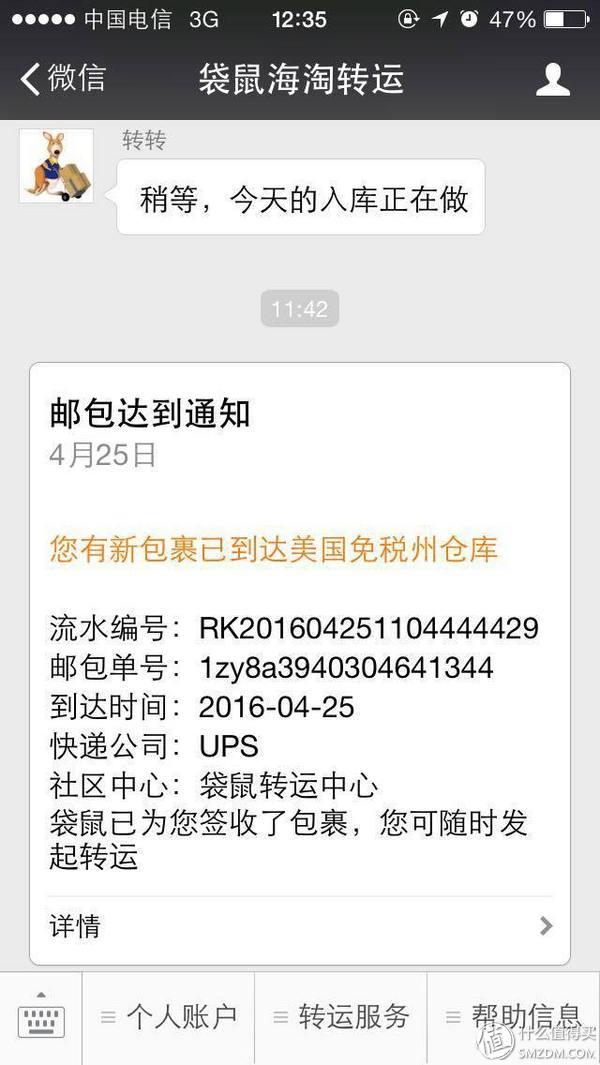Switch to keyboard input mode
Image resolution: width=600 pixels, height=1065 pixels.
pos(41,1018)
